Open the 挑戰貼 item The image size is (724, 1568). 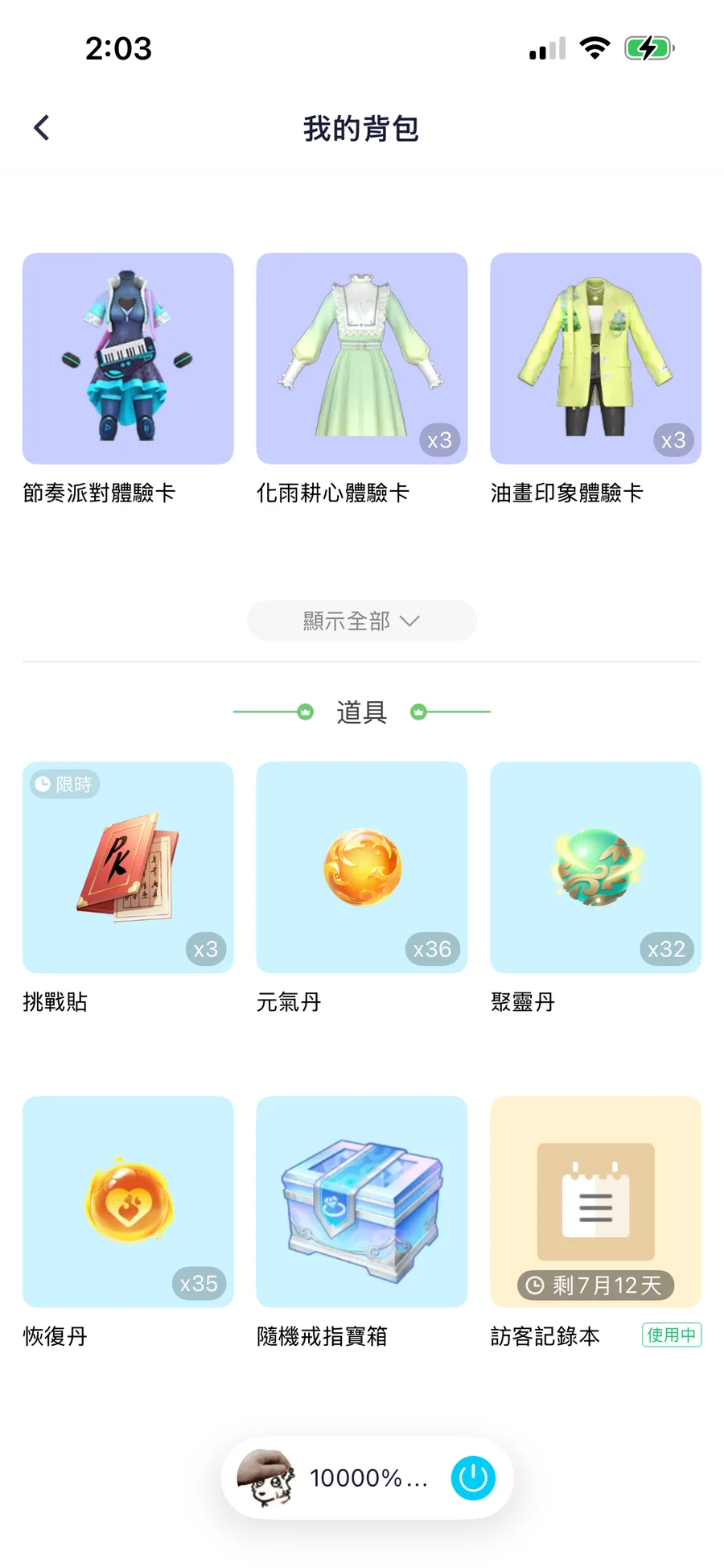pos(128,868)
